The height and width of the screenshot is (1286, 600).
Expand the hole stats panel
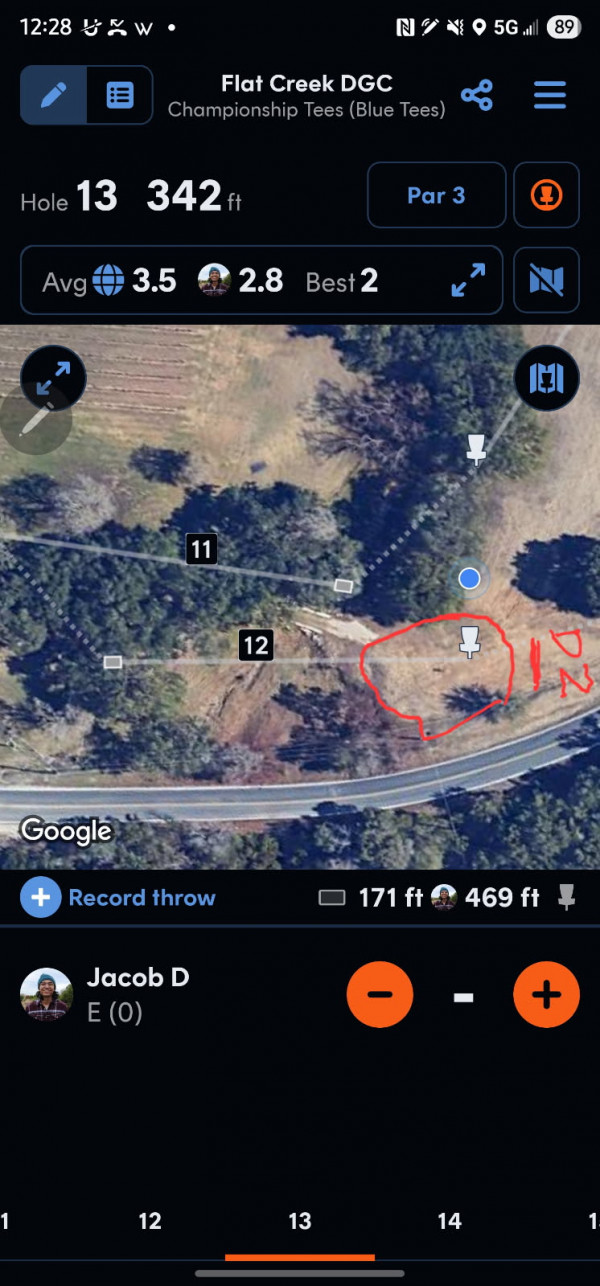point(468,281)
